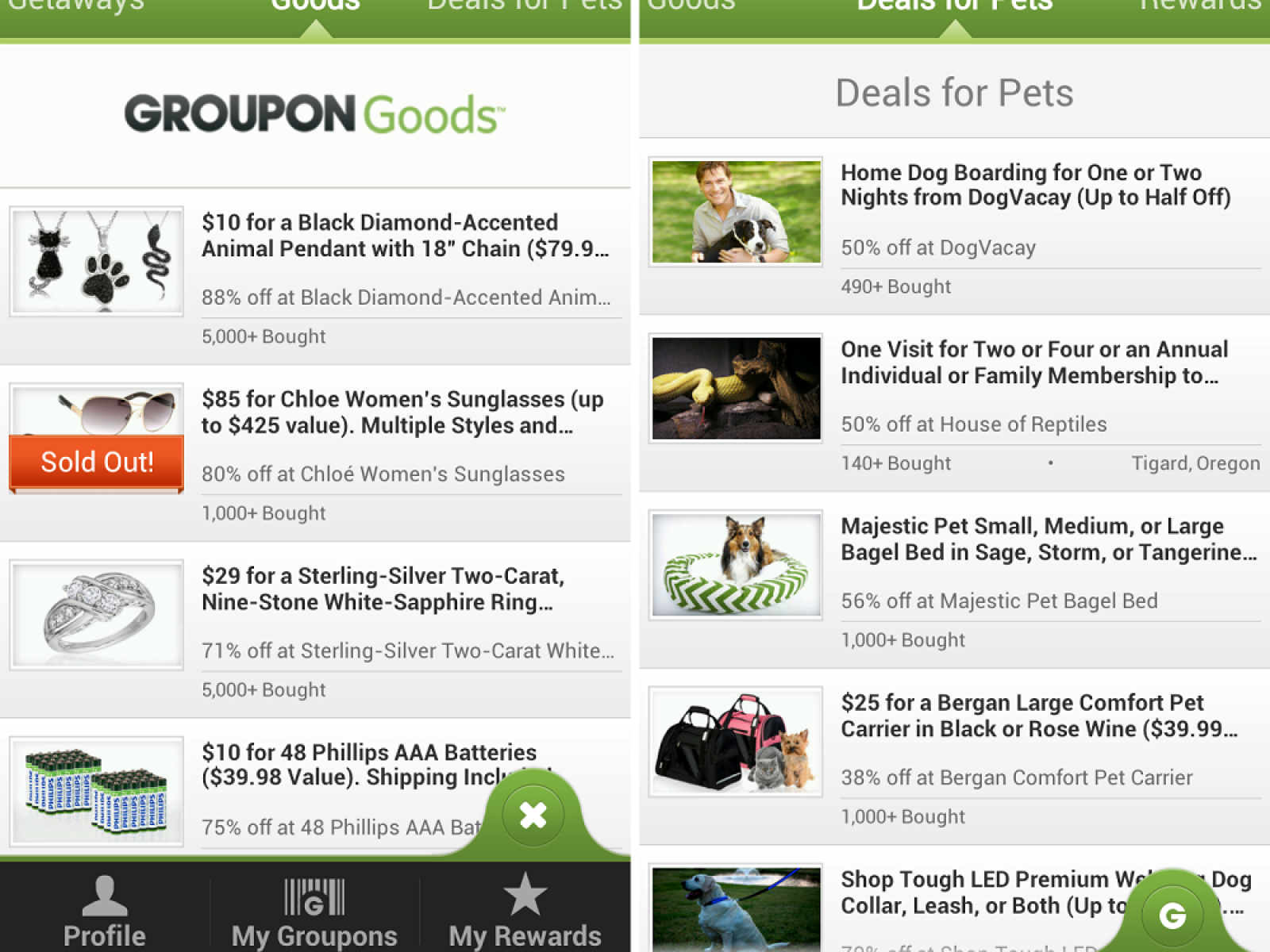Open the Black Diamond-Accented Animal Pendant deal
Screen dimensions: 1270x952
coord(405,236)
